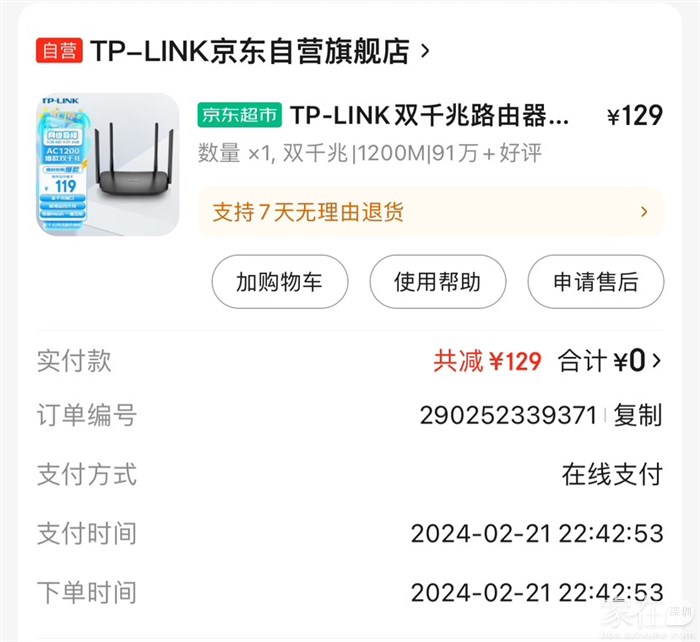This screenshot has height=642, width=700.
Task: View the TP-LINK双千兆路由器 product details
Action: (431, 117)
